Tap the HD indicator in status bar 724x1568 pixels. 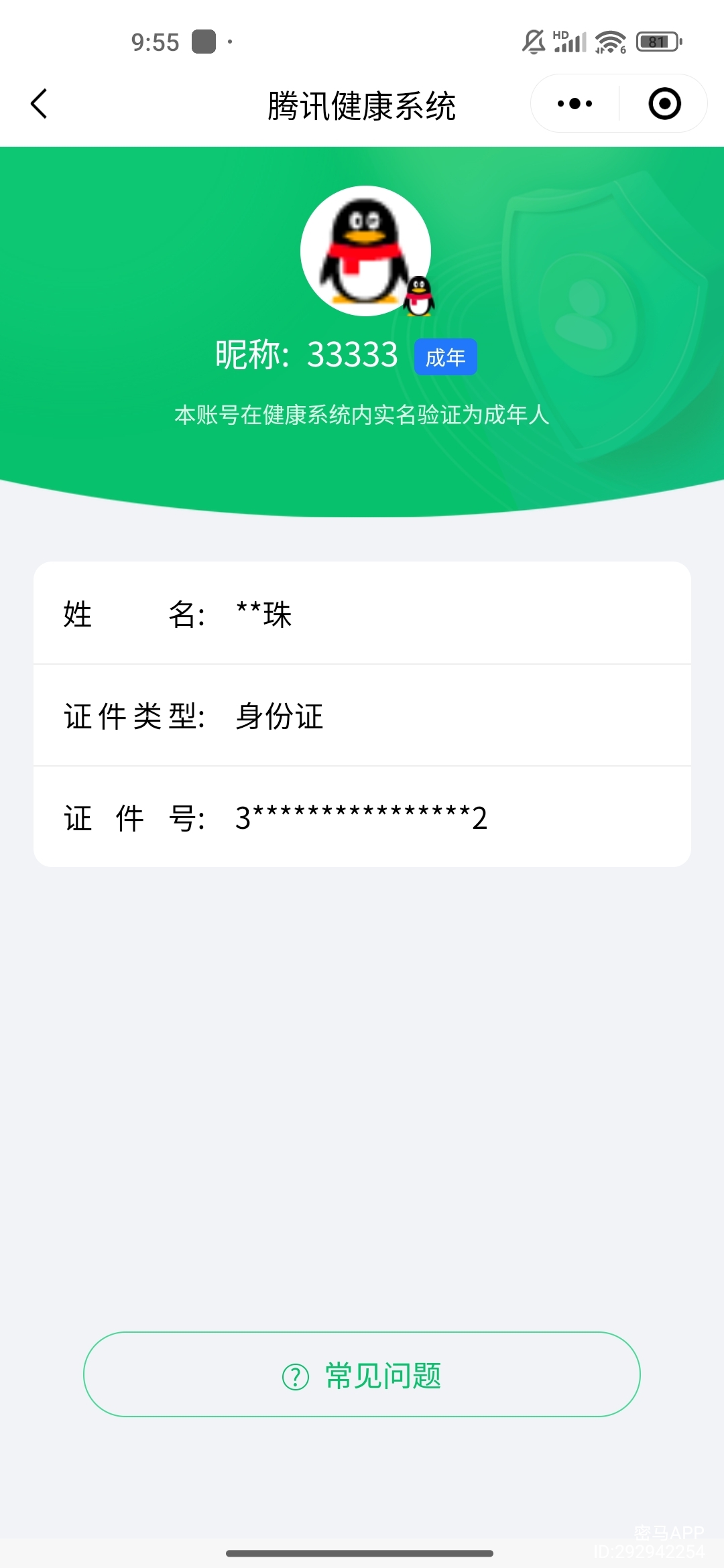pyautogui.click(x=558, y=32)
